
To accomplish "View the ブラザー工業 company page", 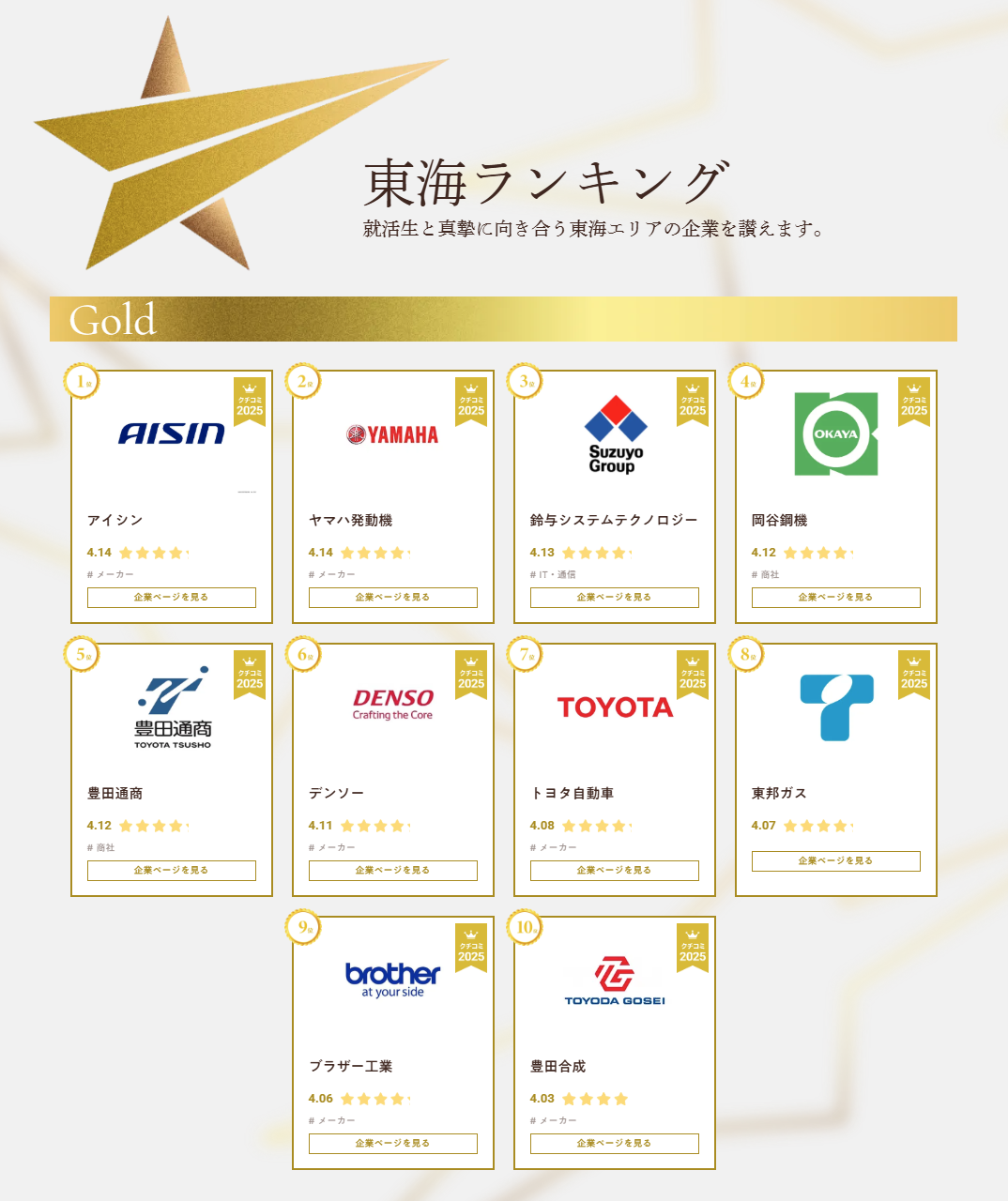I will pos(393,1143).
